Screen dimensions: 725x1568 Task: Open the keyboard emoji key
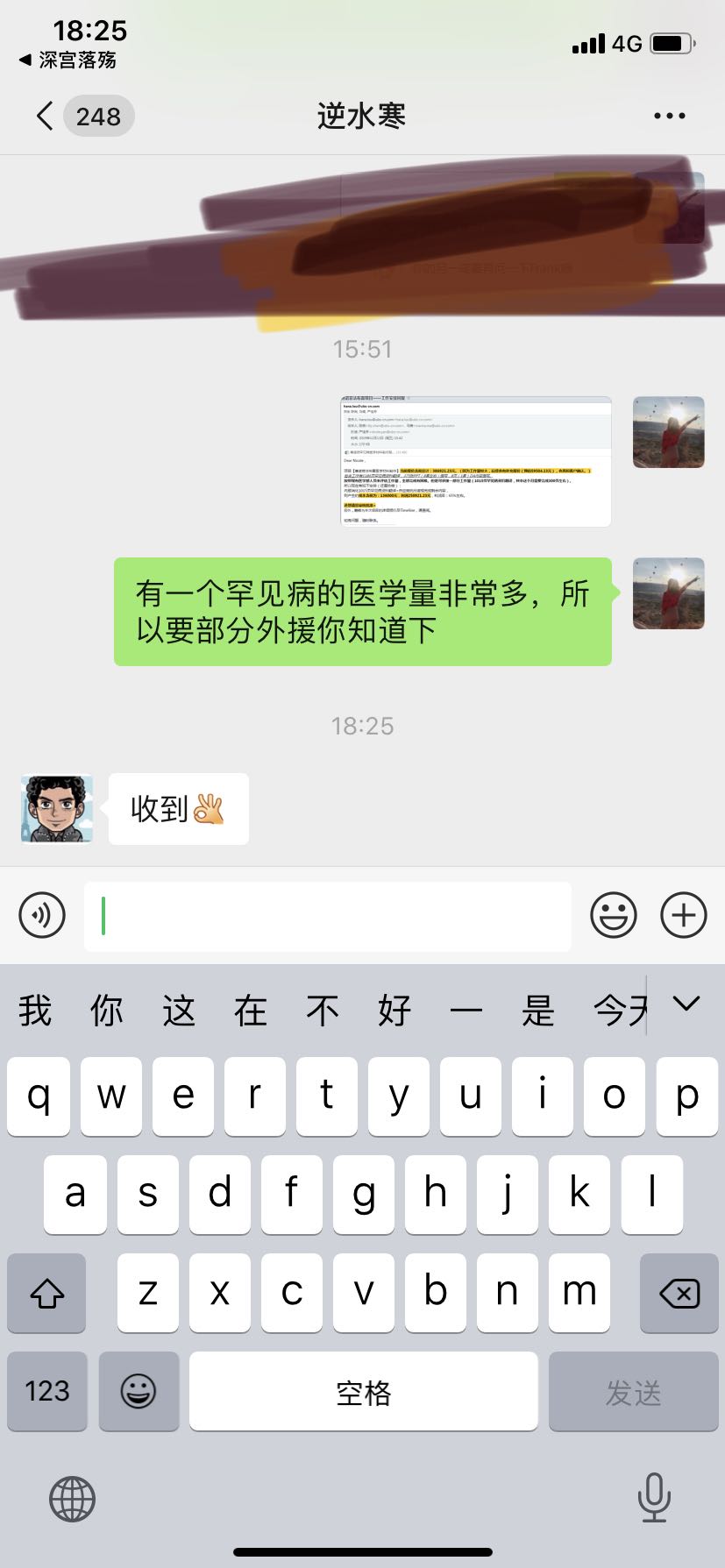tap(139, 1391)
